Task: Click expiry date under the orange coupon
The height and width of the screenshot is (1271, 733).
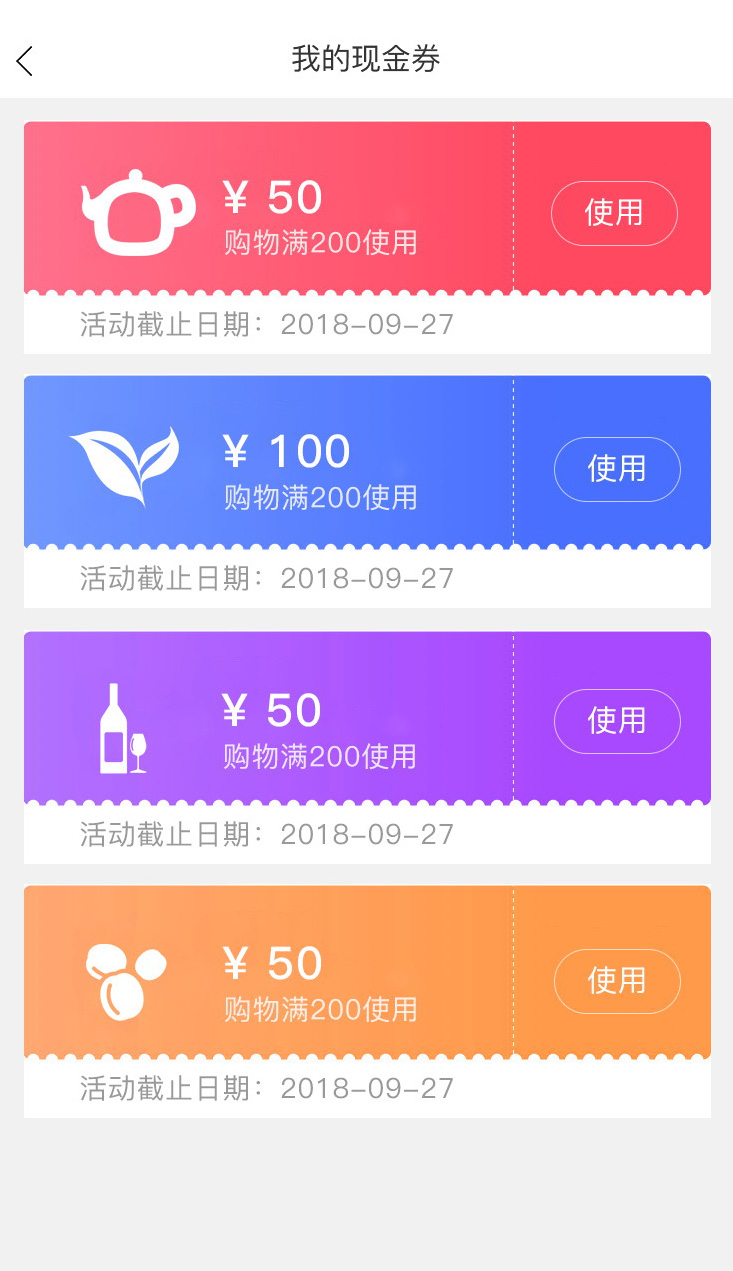Action: click(x=266, y=1088)
